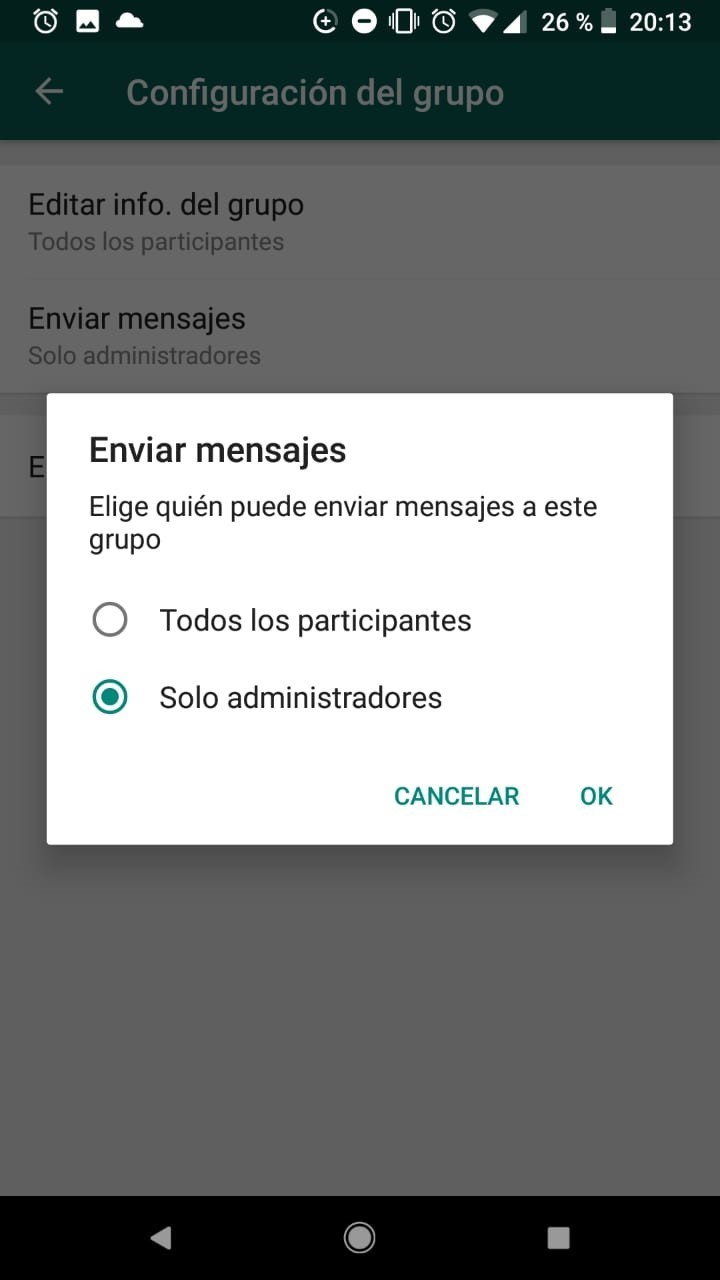Choose Solo administradores radio option
The image size is (720, 1280).
point(110,697)
